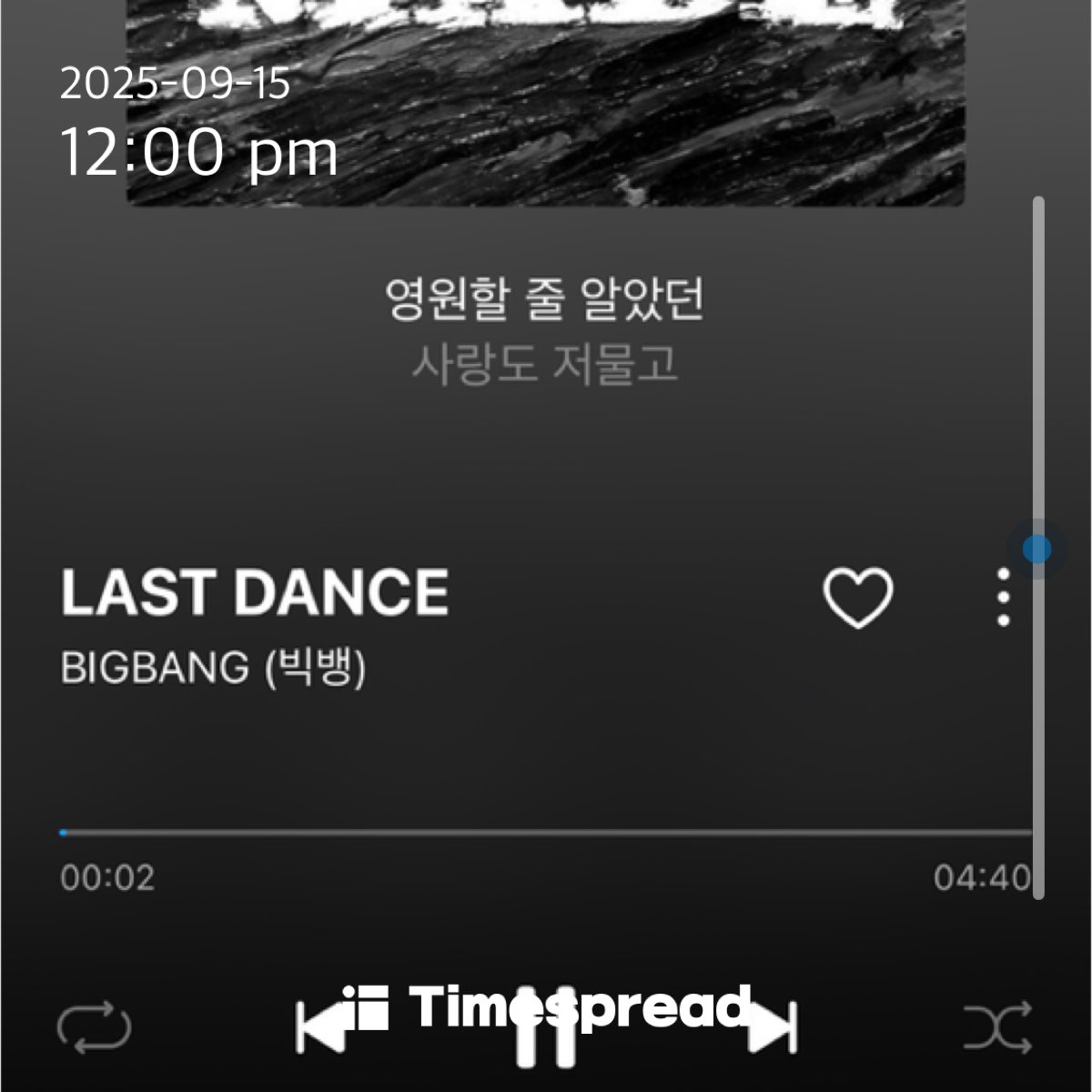Toggle shuffle playback
Viewport: 1092px width, 1092px height.
point(997,1027)
